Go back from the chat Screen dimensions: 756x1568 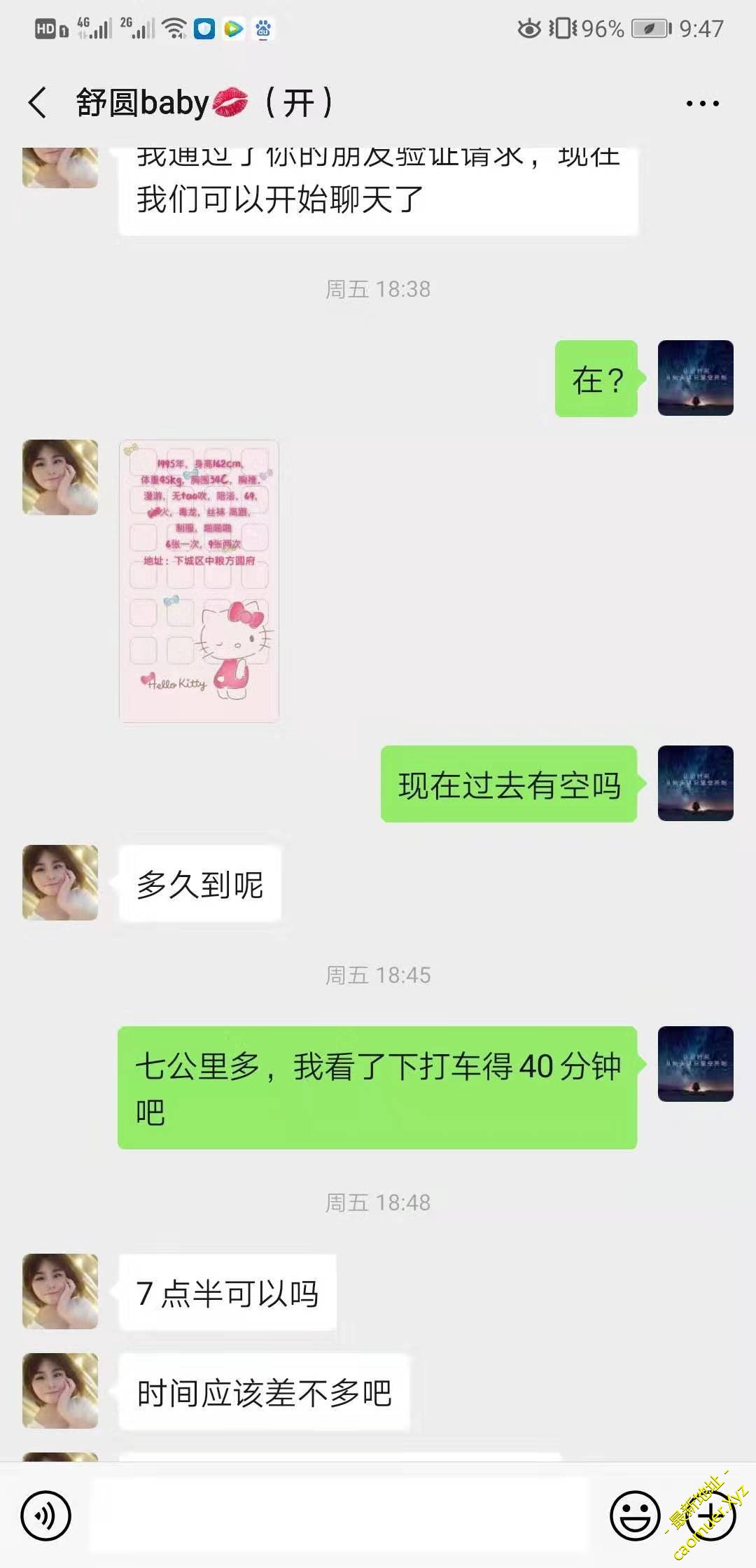[38, 103]
